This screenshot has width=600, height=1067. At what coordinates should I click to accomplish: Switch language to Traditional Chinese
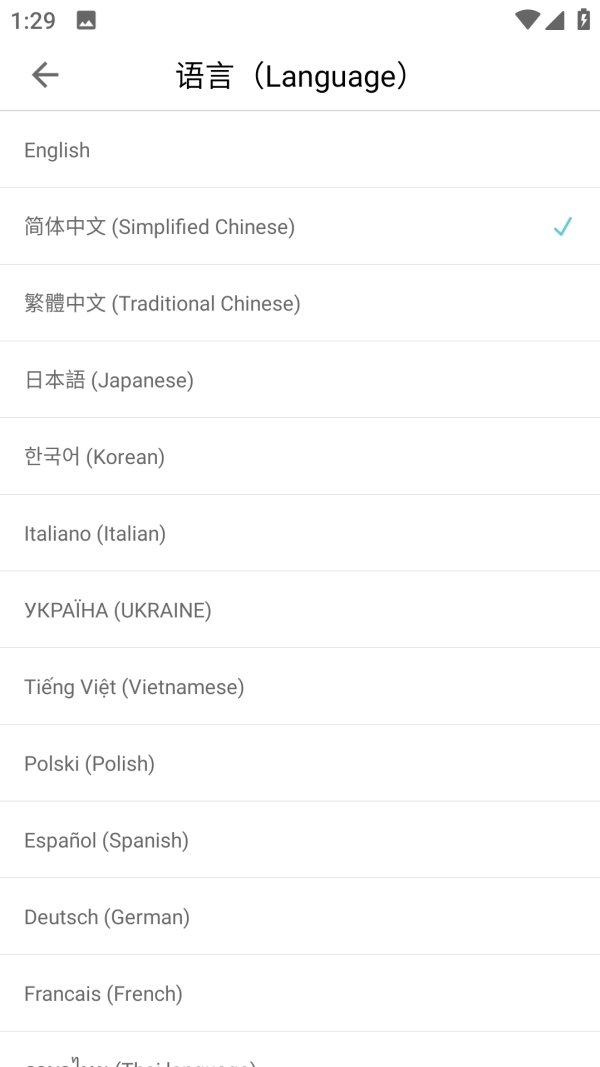(162, 304)
